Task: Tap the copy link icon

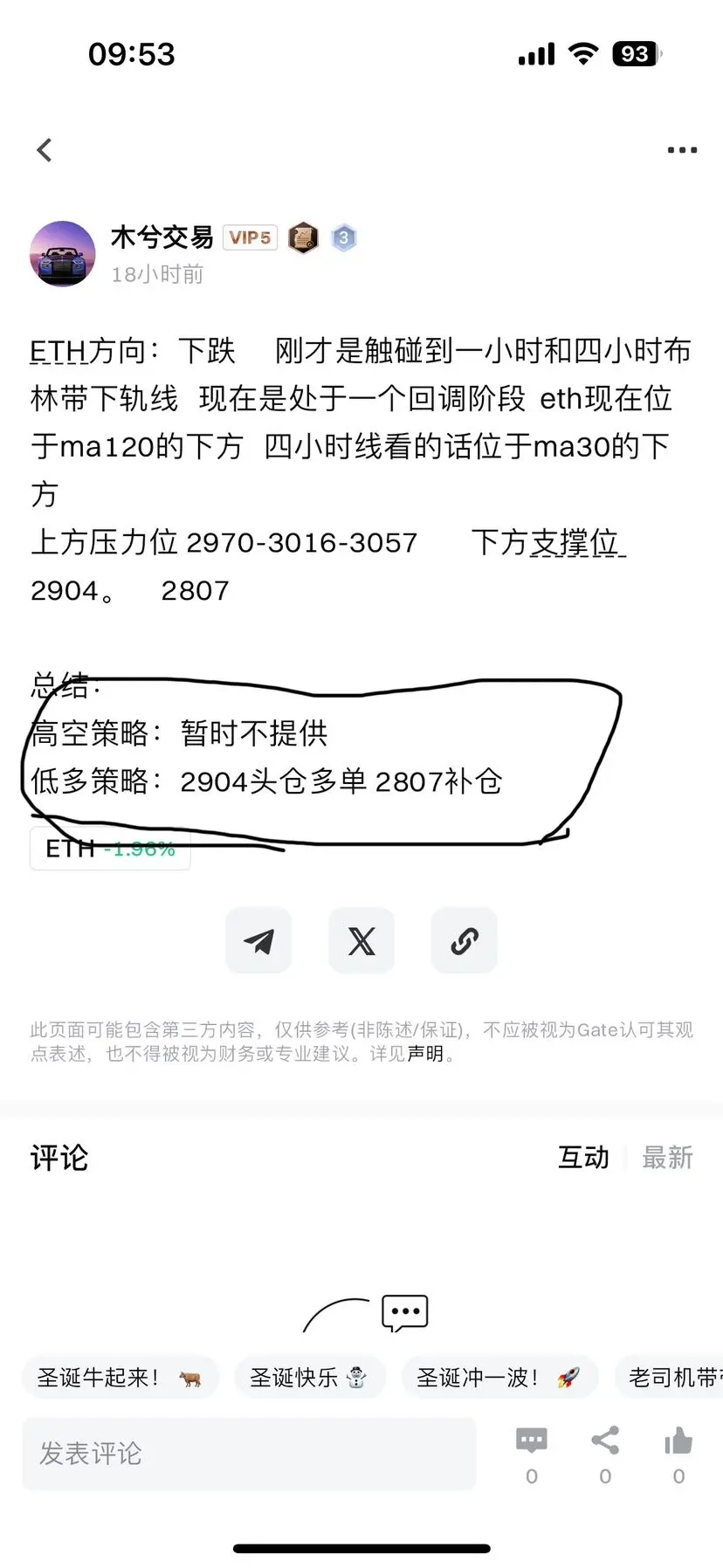Action: pyautogui.click(x=464, y=940)
